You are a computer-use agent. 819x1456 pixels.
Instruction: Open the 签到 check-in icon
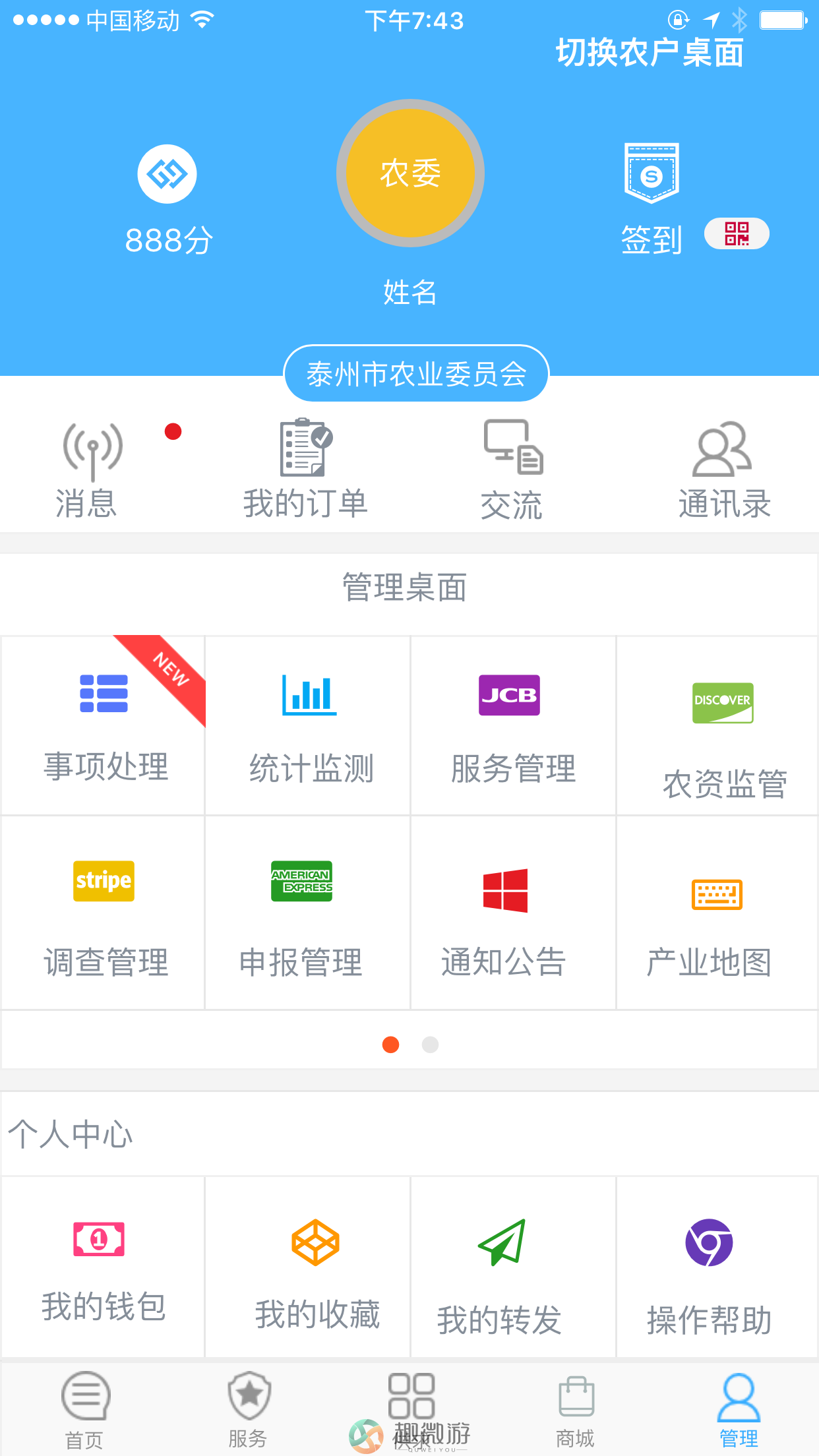pos(652,173)
